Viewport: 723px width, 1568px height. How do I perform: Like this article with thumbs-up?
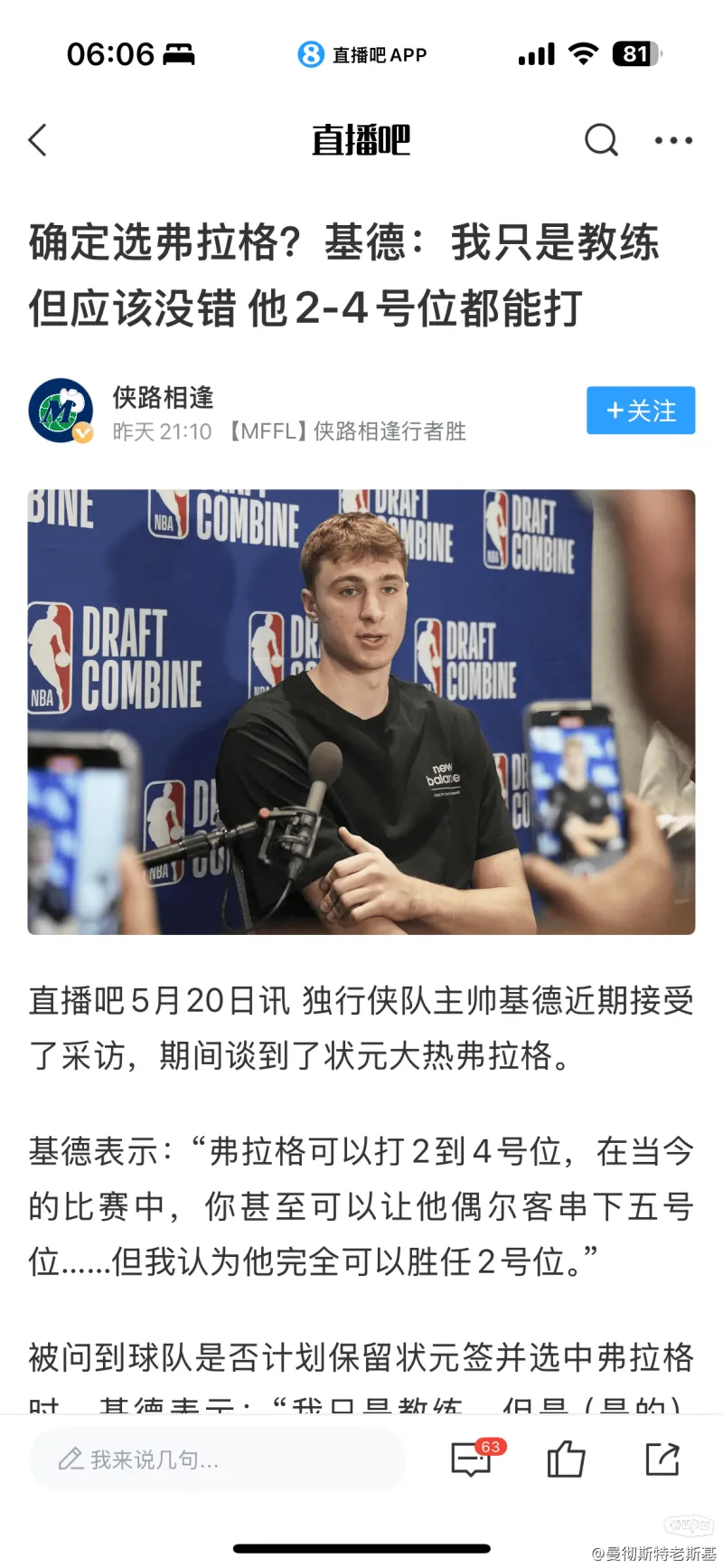566,1459
